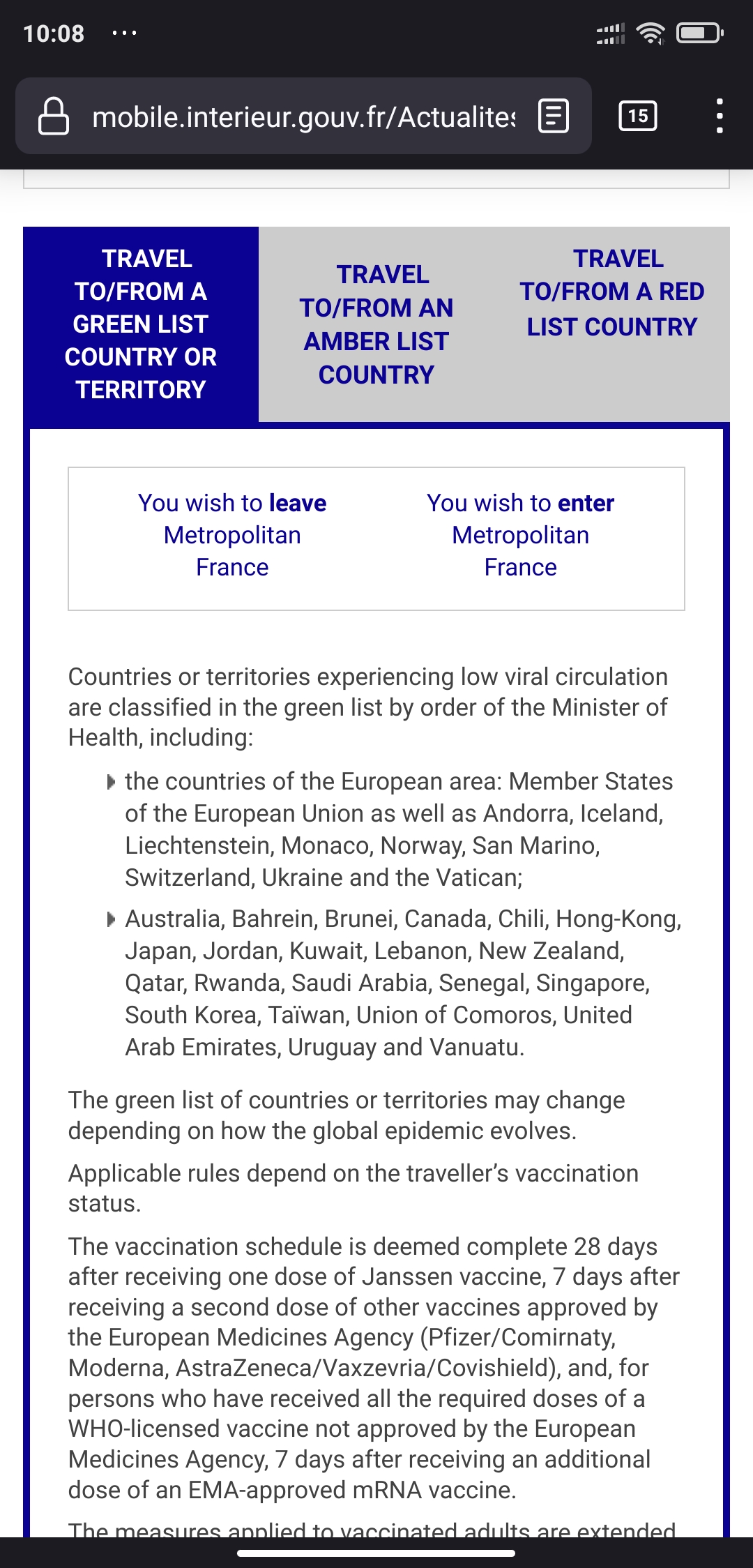Open the tab switcher showing 15 tabs

pyautogui.click(x=637, y=116)
